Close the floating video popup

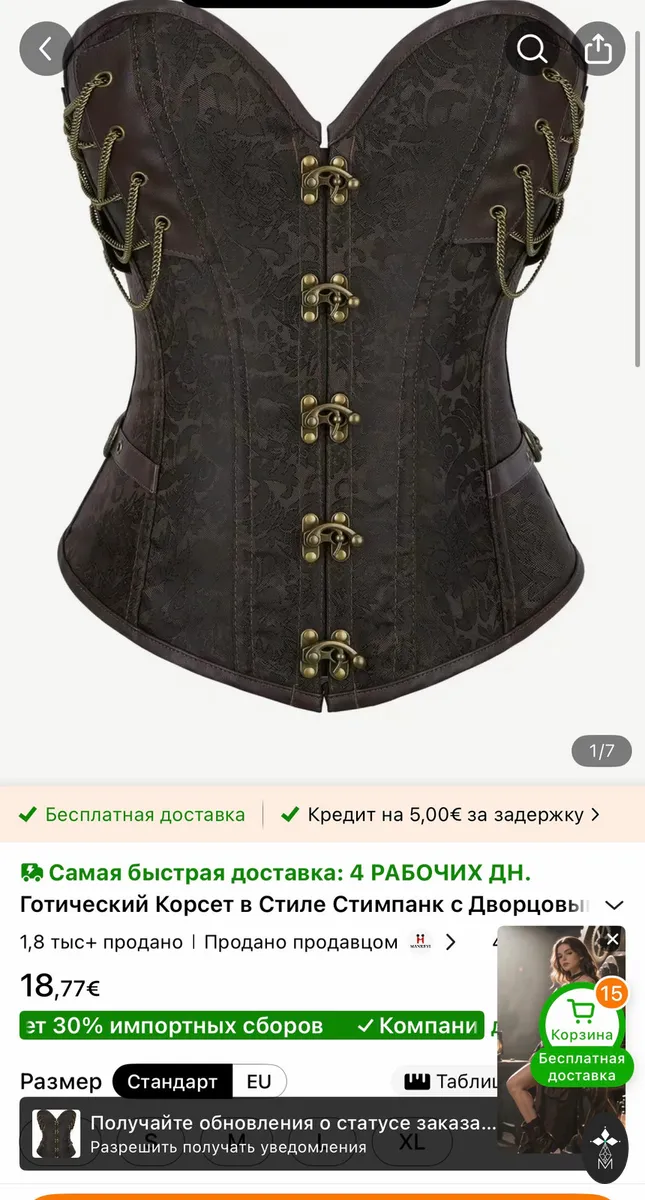click(613, 940)
